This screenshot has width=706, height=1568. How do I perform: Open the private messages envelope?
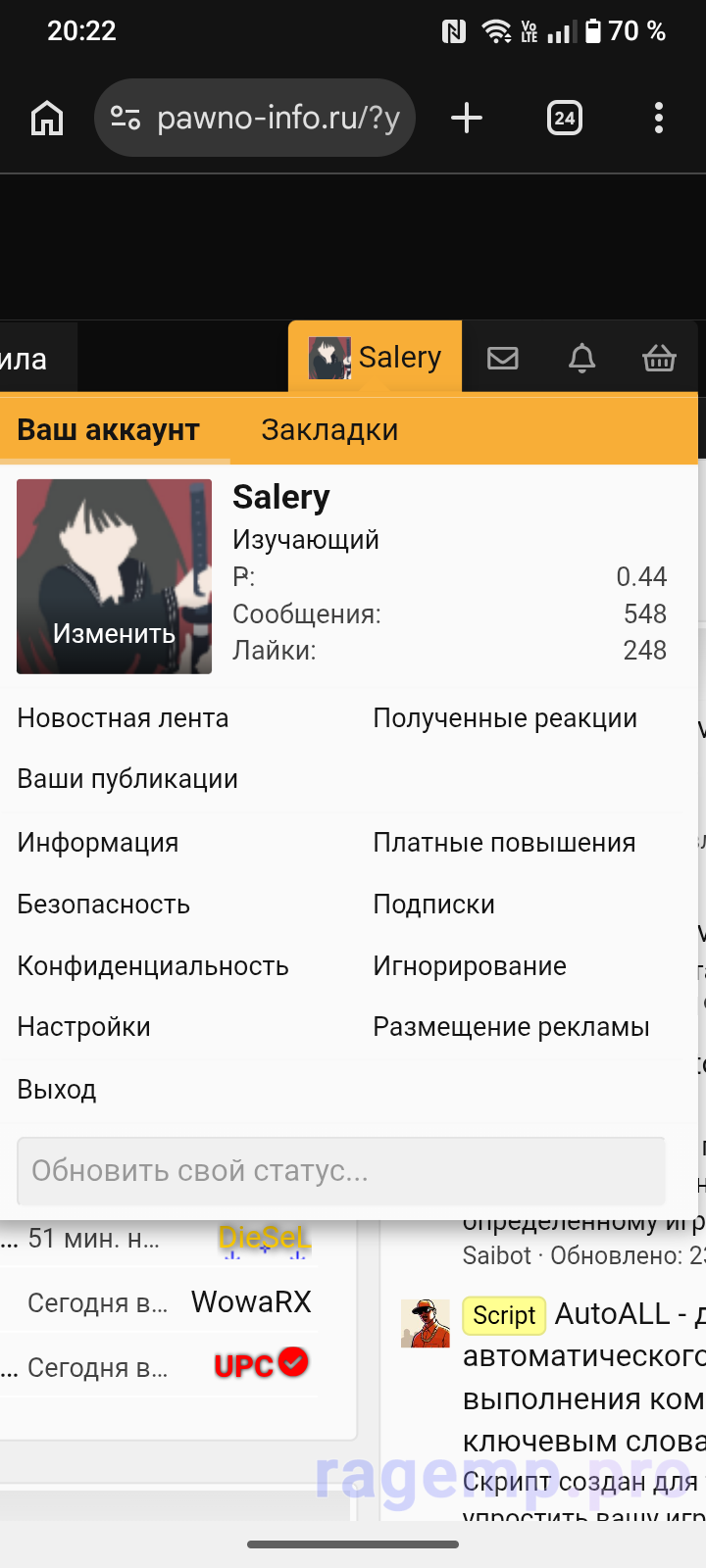click(503, 359)
